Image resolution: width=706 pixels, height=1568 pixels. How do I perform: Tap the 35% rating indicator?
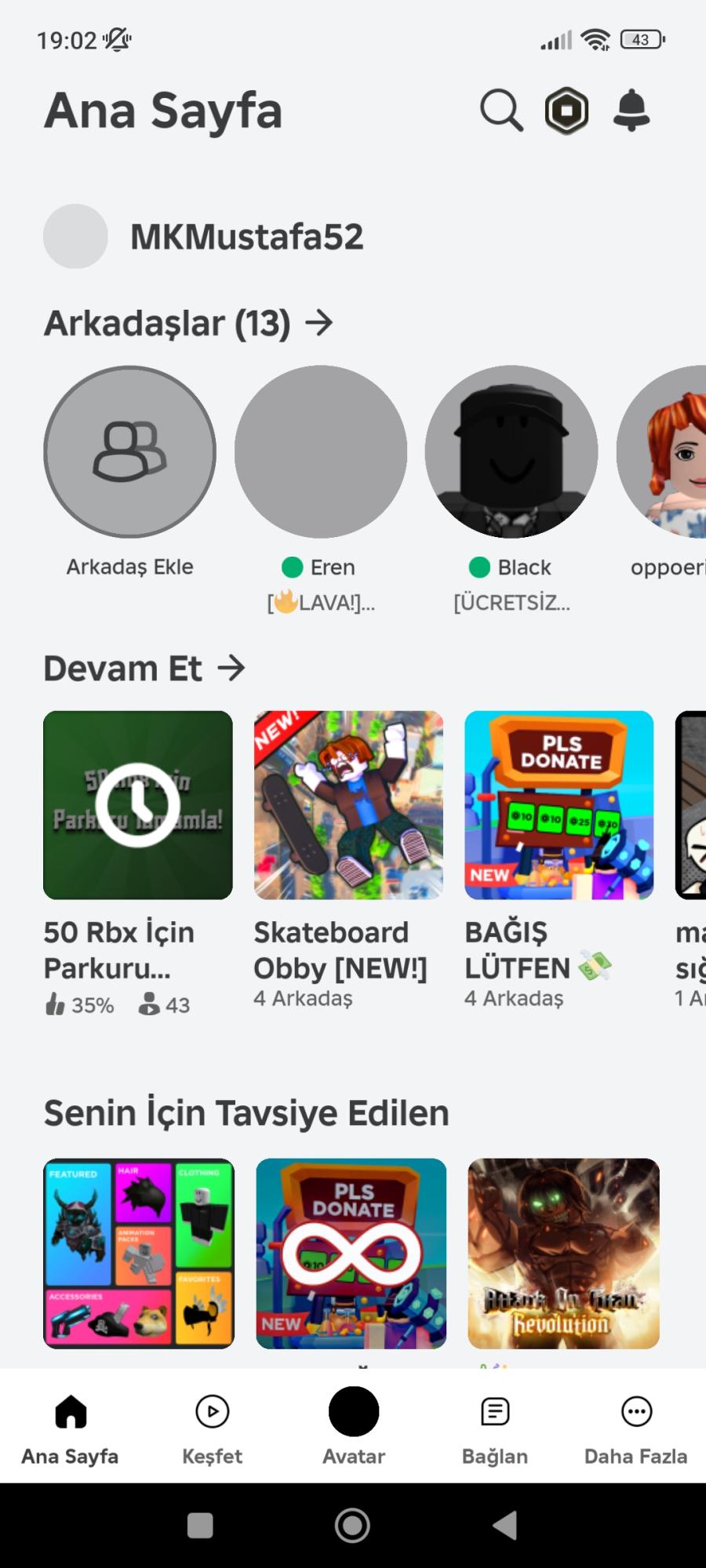tap(78, 1004)
